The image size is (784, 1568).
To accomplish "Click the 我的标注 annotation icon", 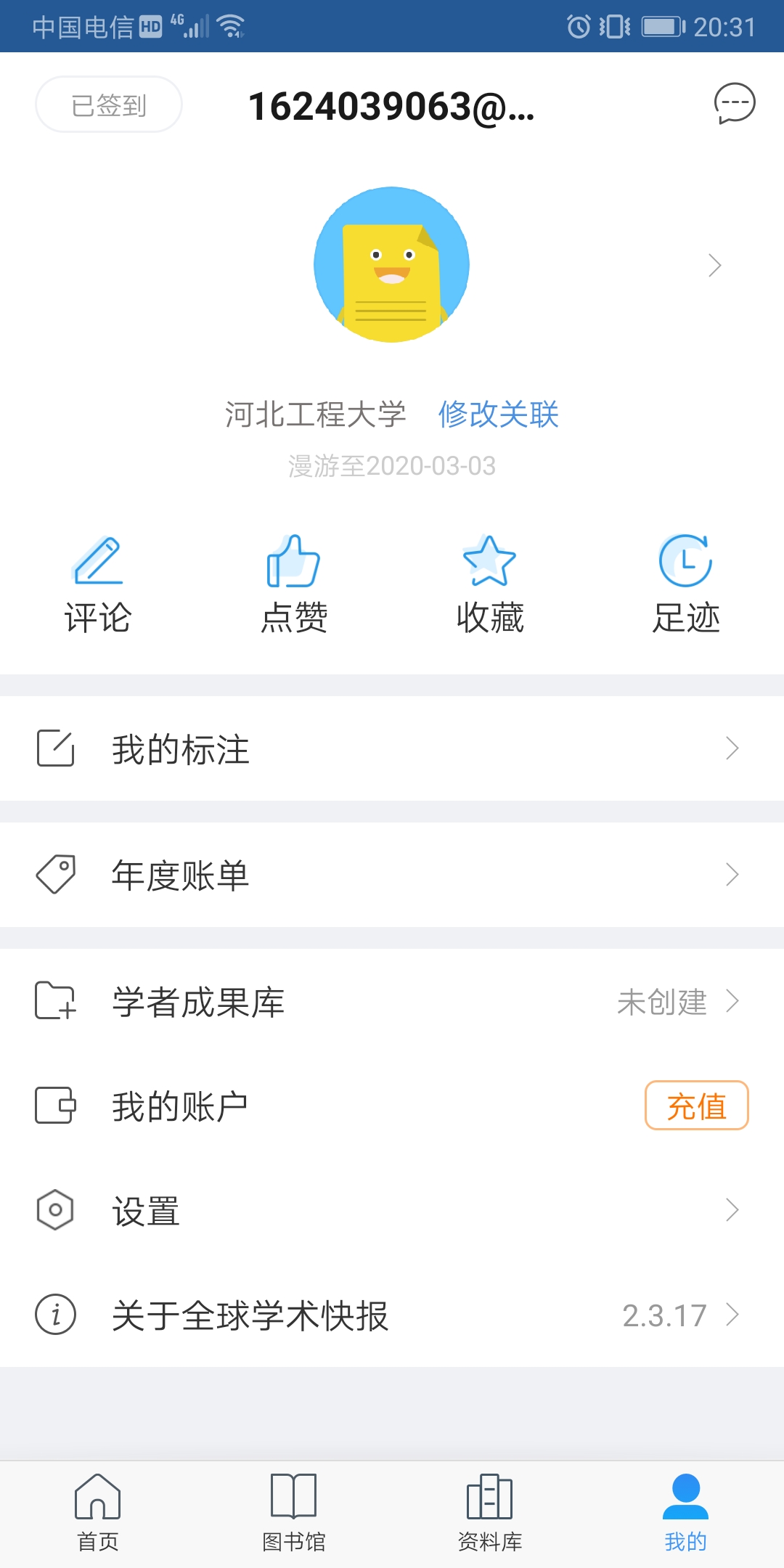I will pos(55,748).
